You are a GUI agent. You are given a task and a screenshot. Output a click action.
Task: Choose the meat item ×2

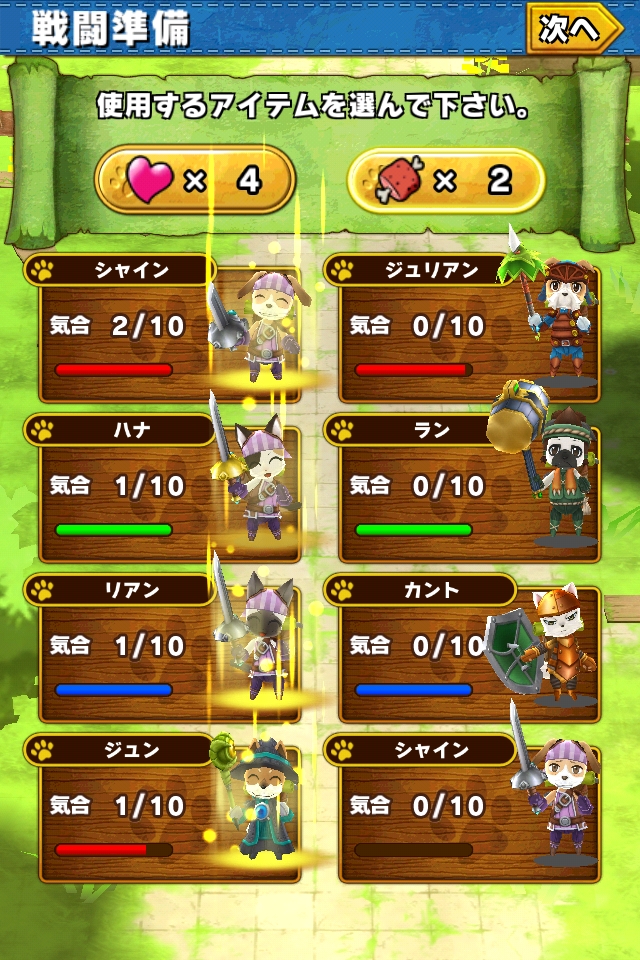445,180
